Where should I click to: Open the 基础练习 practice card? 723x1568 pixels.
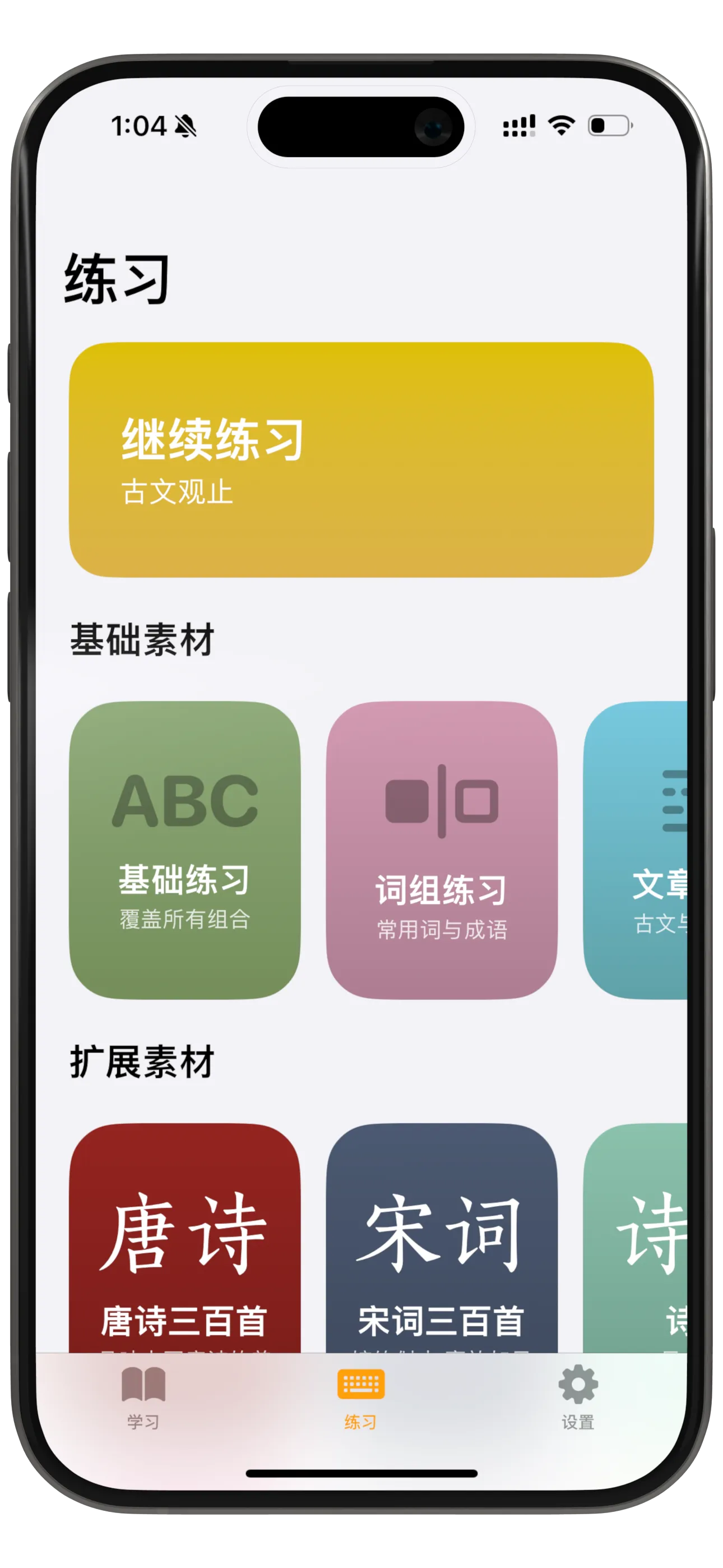[186, 852]
